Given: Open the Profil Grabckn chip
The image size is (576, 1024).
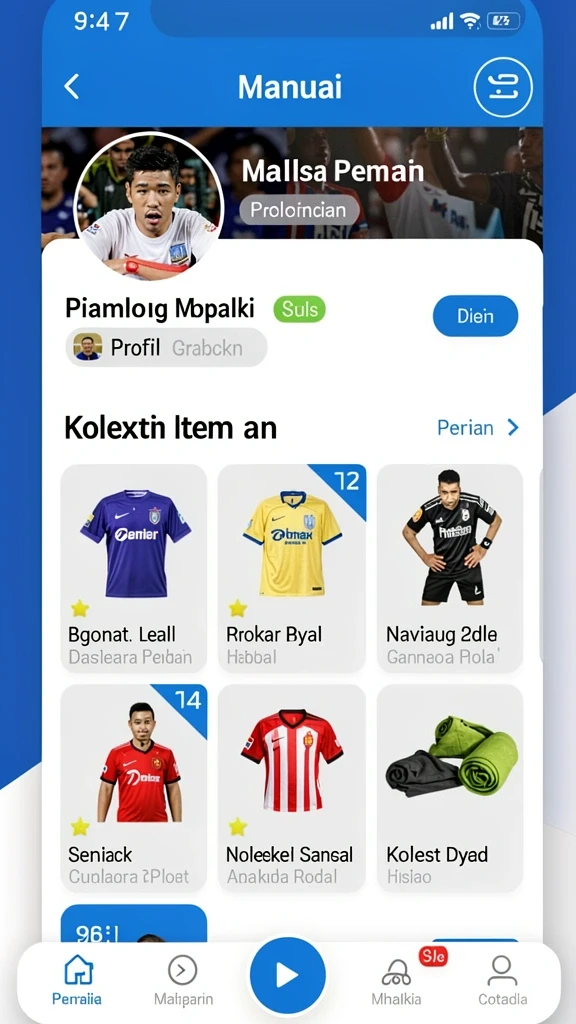Looking at the screenshot, I should point(167,347).
